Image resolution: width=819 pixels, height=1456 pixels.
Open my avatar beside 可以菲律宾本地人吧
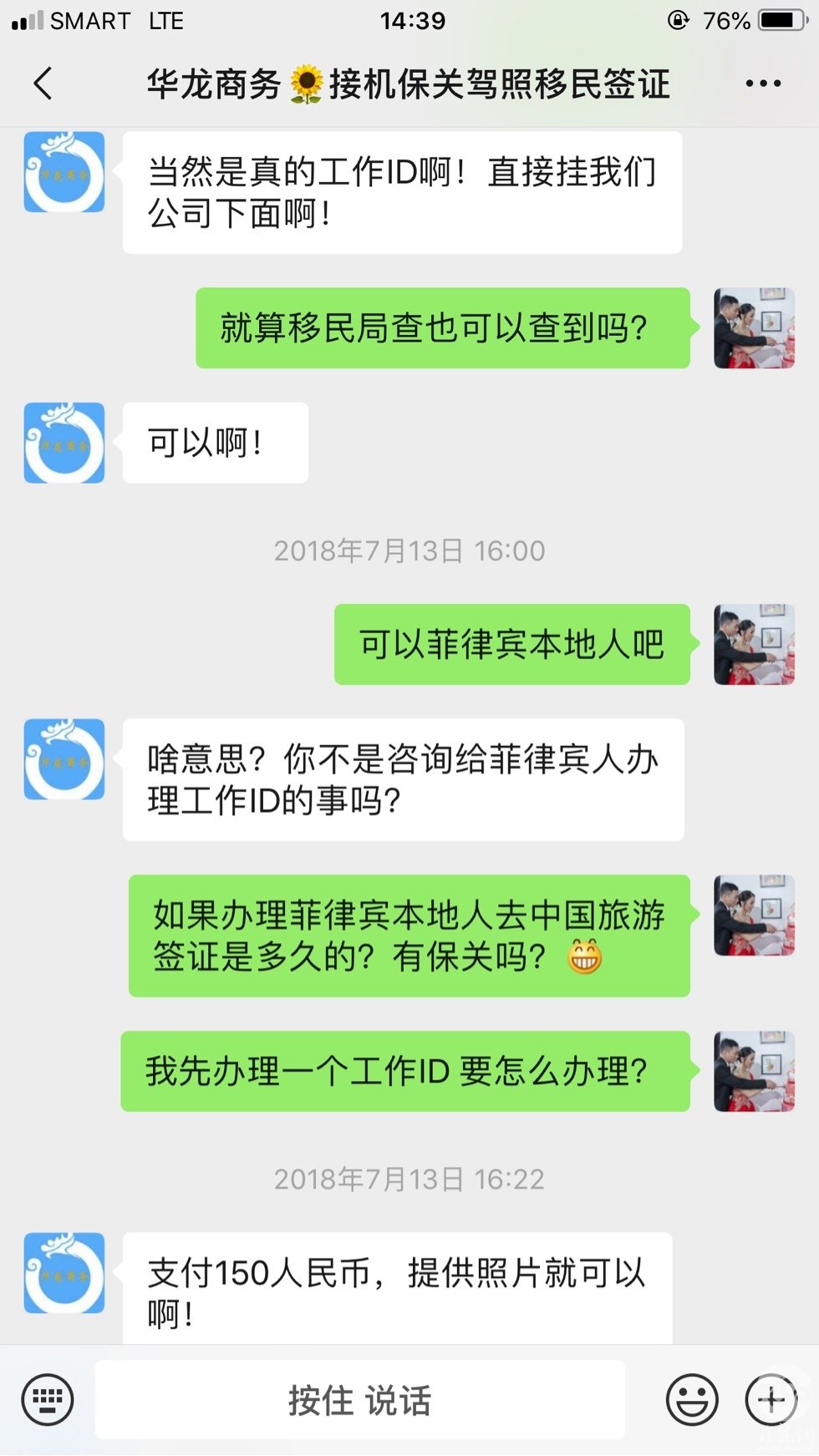coord(754,645)
